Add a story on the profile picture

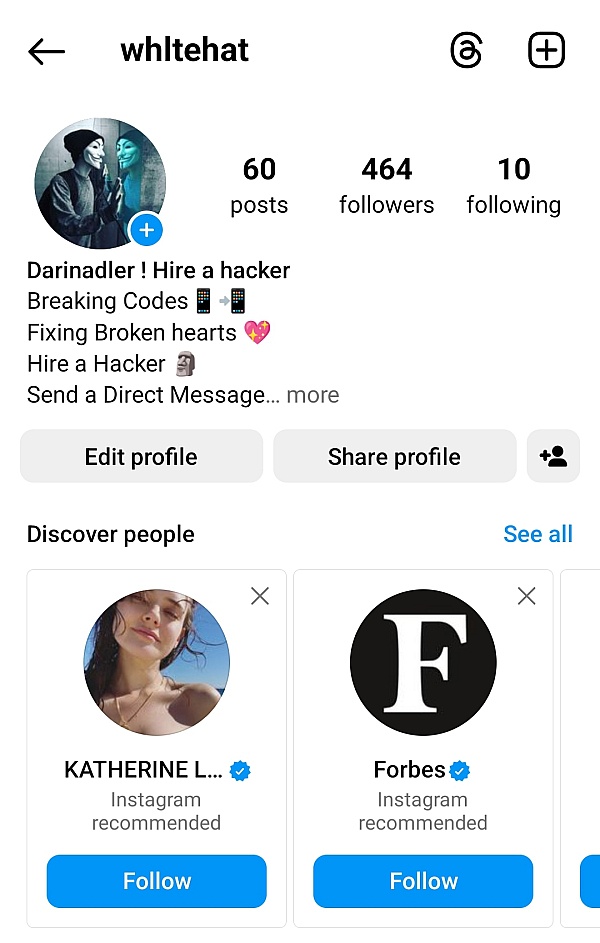pos(147,230)
